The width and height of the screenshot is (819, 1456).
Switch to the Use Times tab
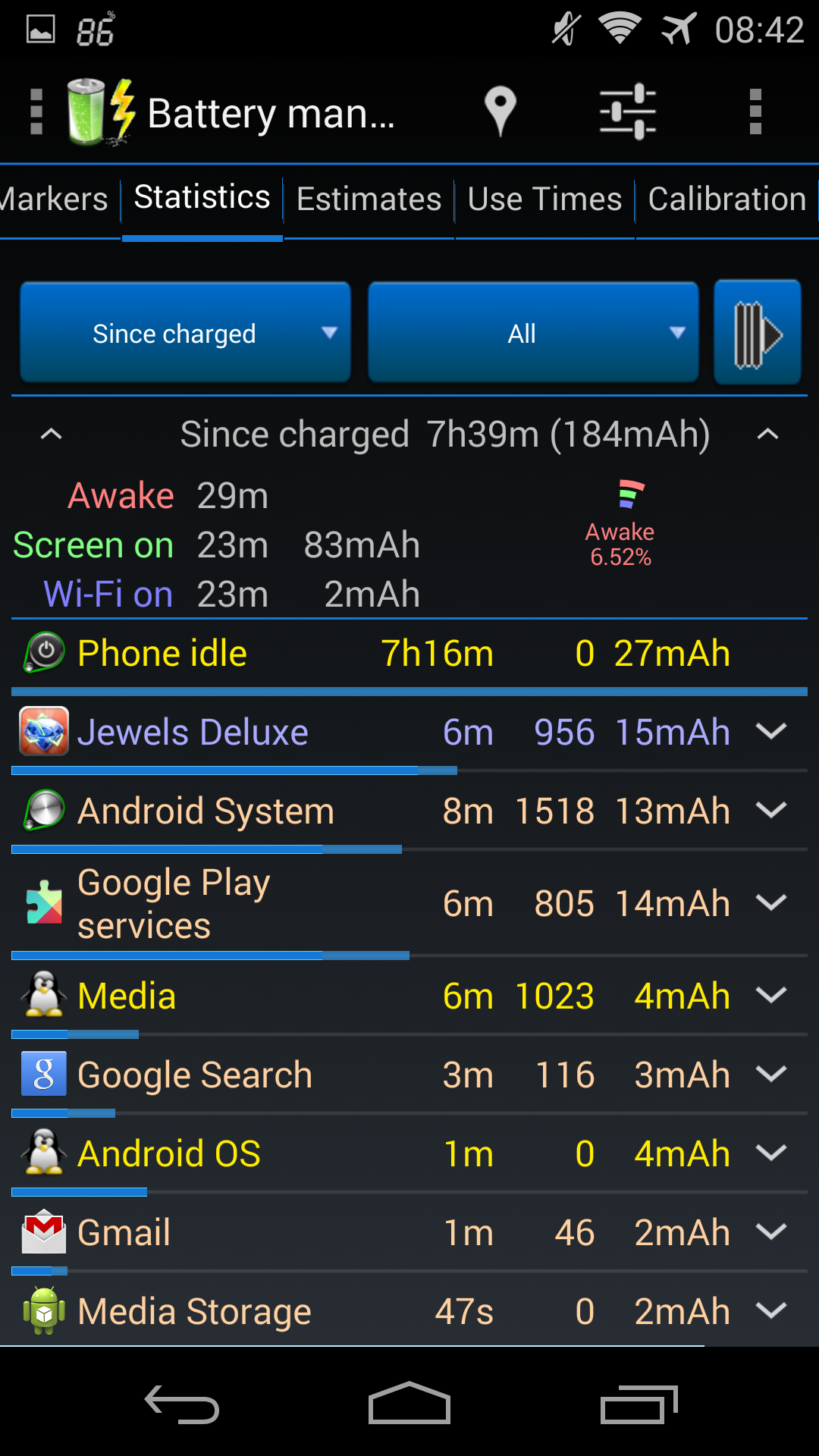coord(544,199)
